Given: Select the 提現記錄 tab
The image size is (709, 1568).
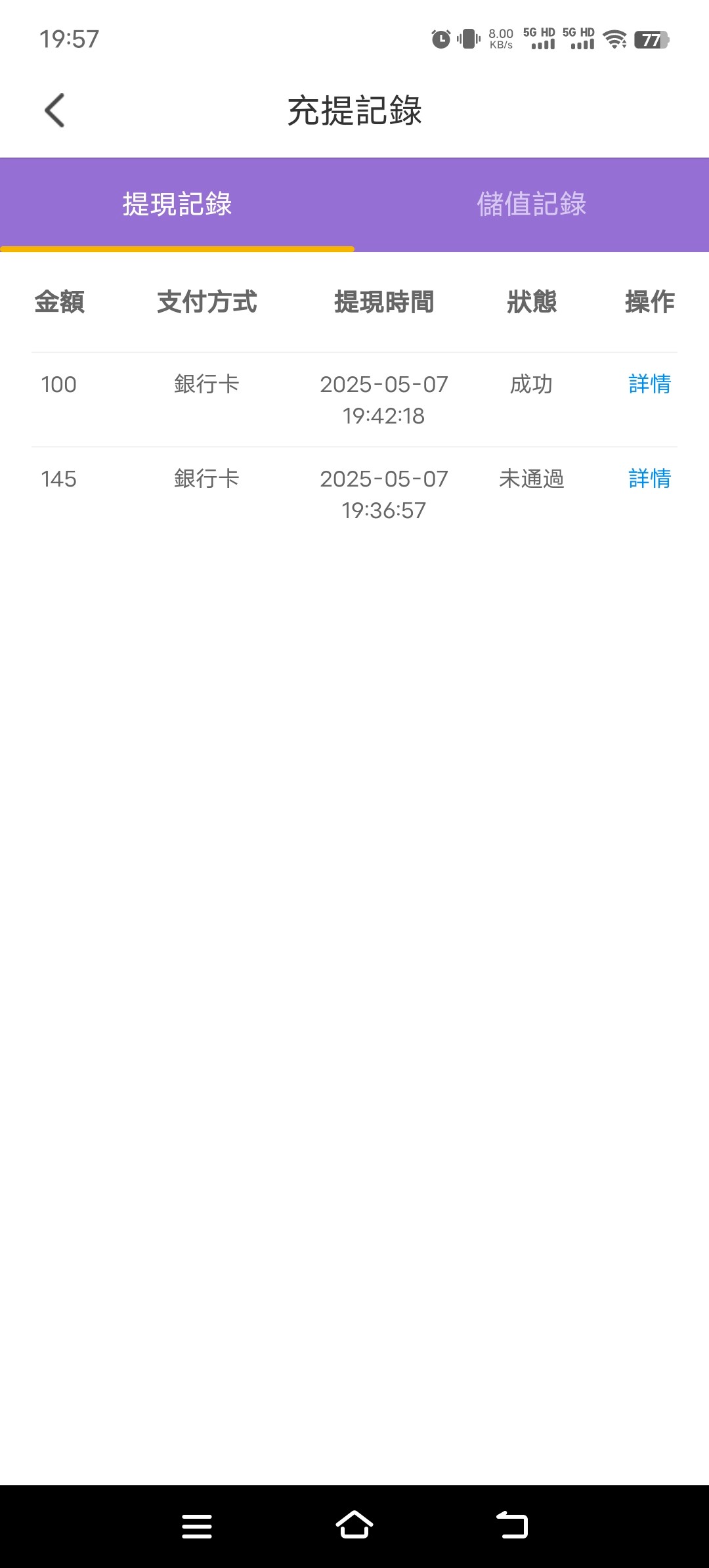Looking at the screenshot, I should (177, 204).
